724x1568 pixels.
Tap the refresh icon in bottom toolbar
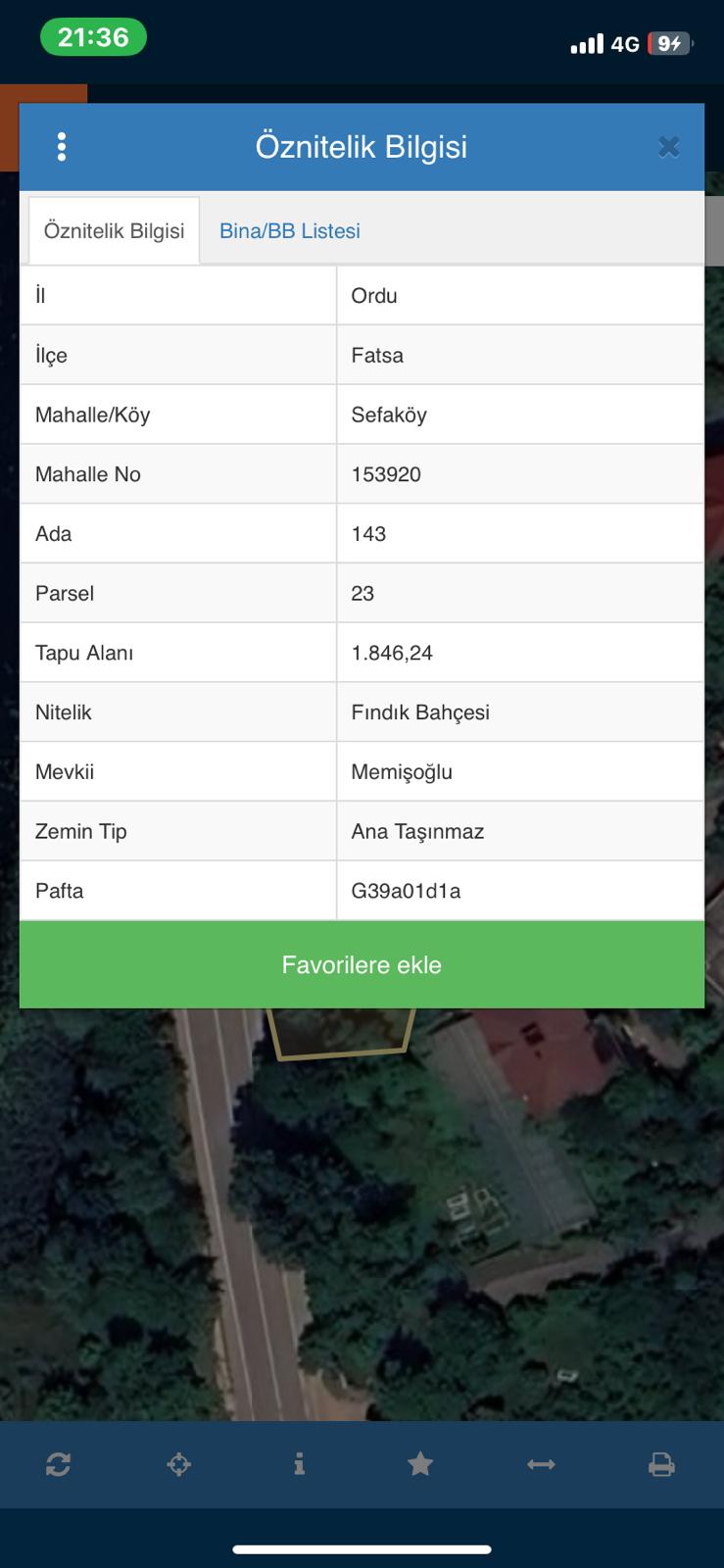point(58,1465)
